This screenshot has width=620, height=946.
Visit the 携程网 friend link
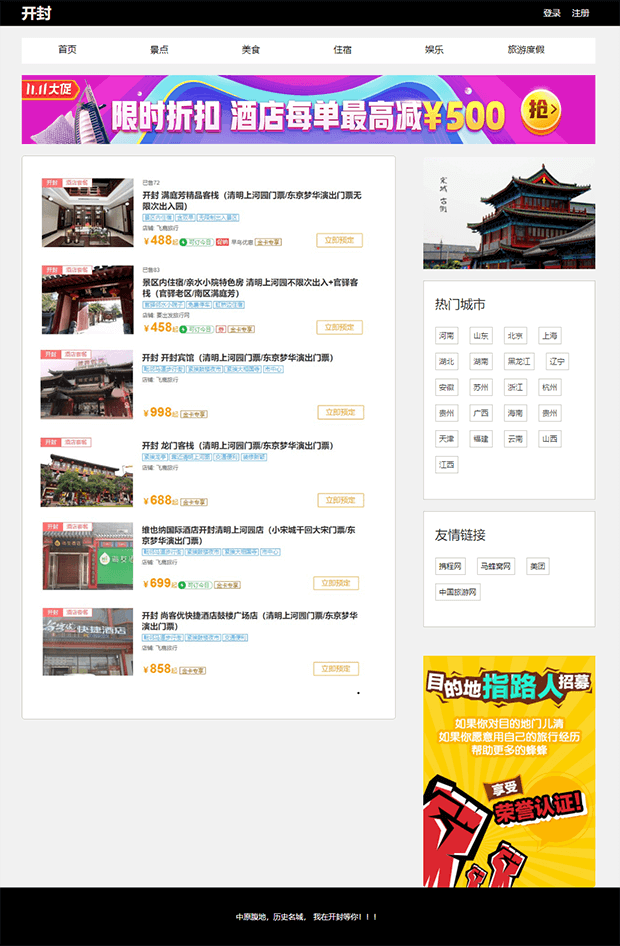(x=450, y=567)
